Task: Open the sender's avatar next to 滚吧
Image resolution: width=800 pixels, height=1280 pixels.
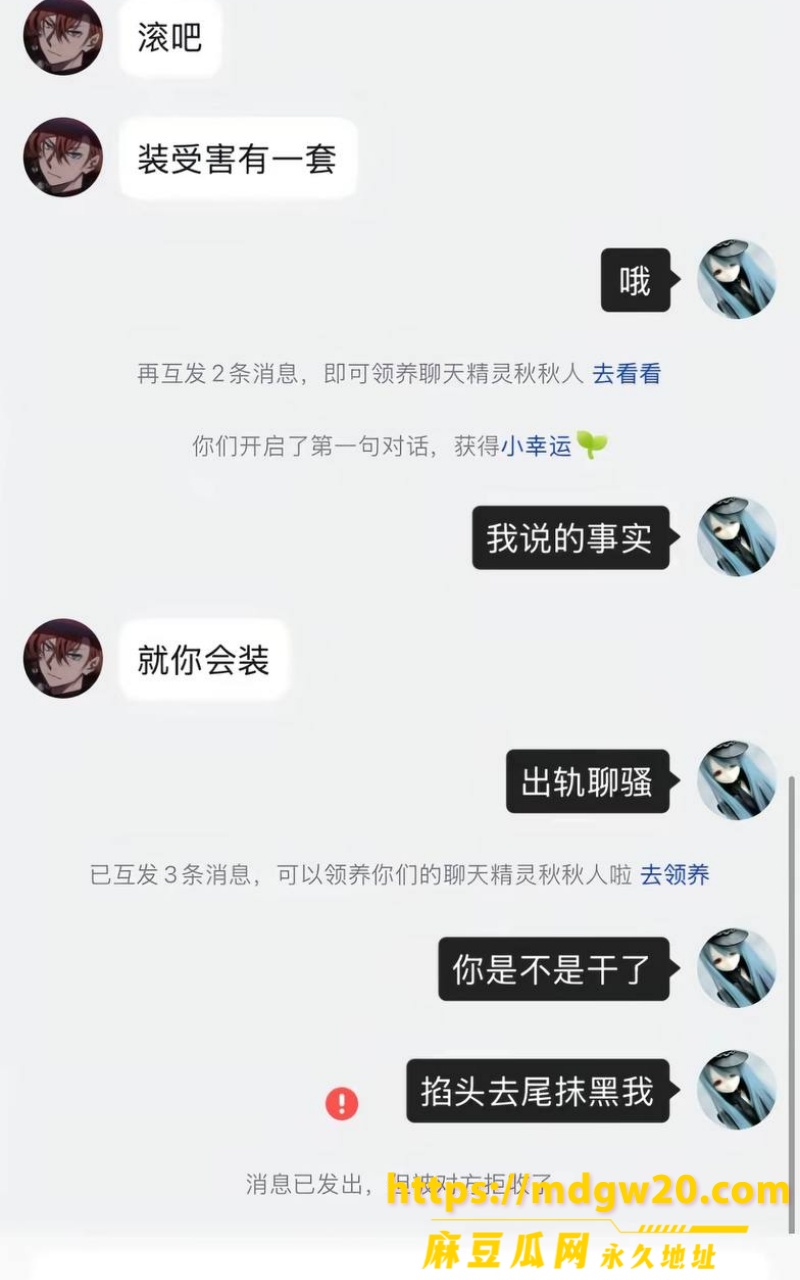Action: 63,36
